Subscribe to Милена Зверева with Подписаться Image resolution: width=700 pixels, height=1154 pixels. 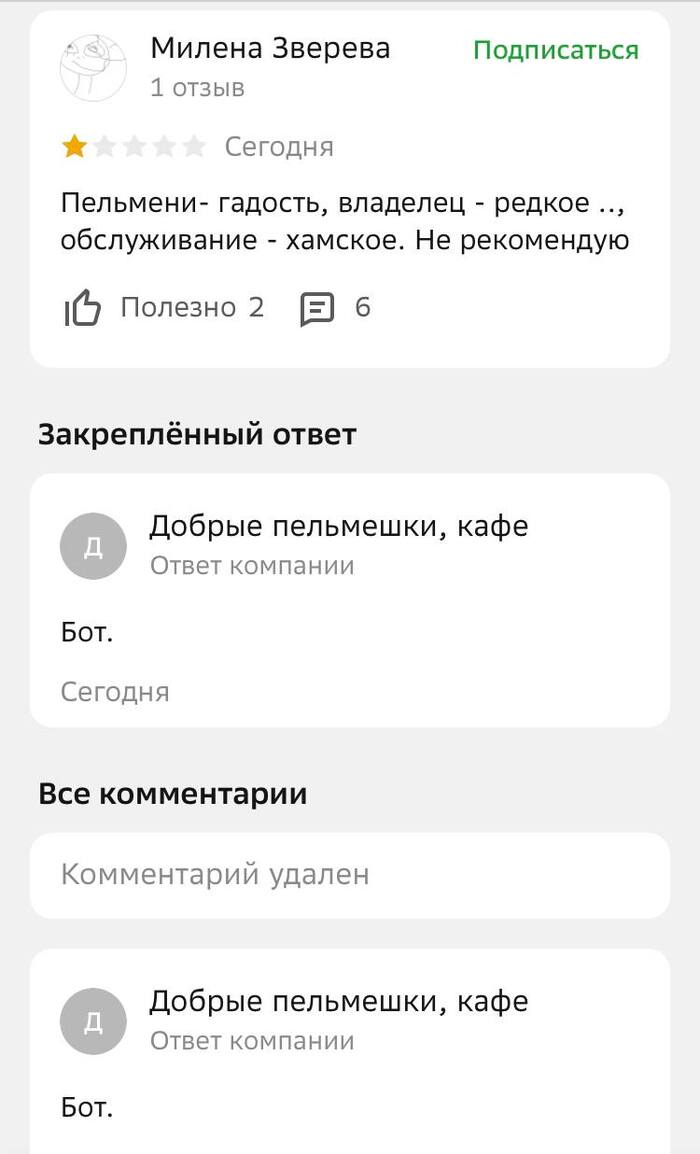coord(555,51)
